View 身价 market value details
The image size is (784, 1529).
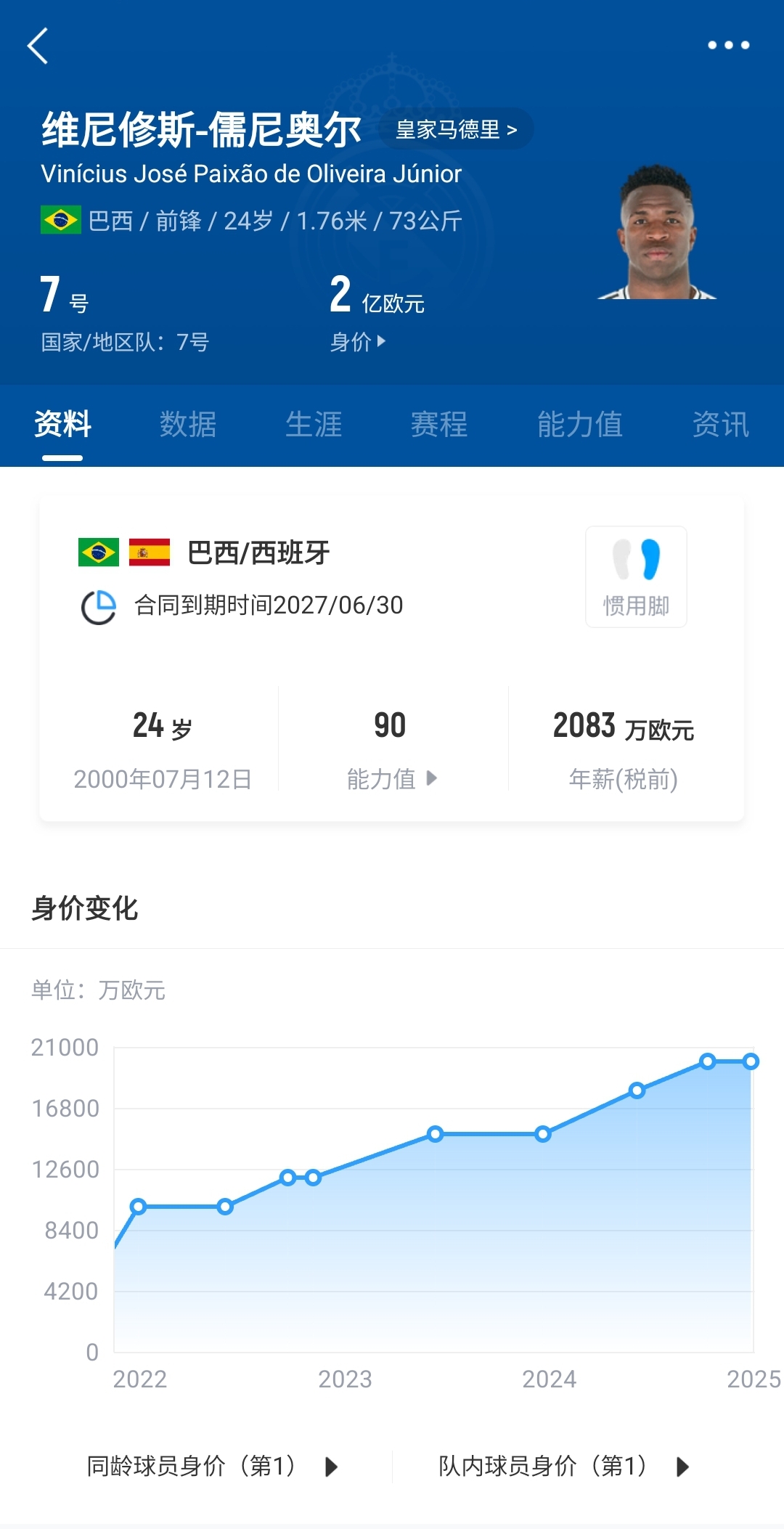[358, 341]
